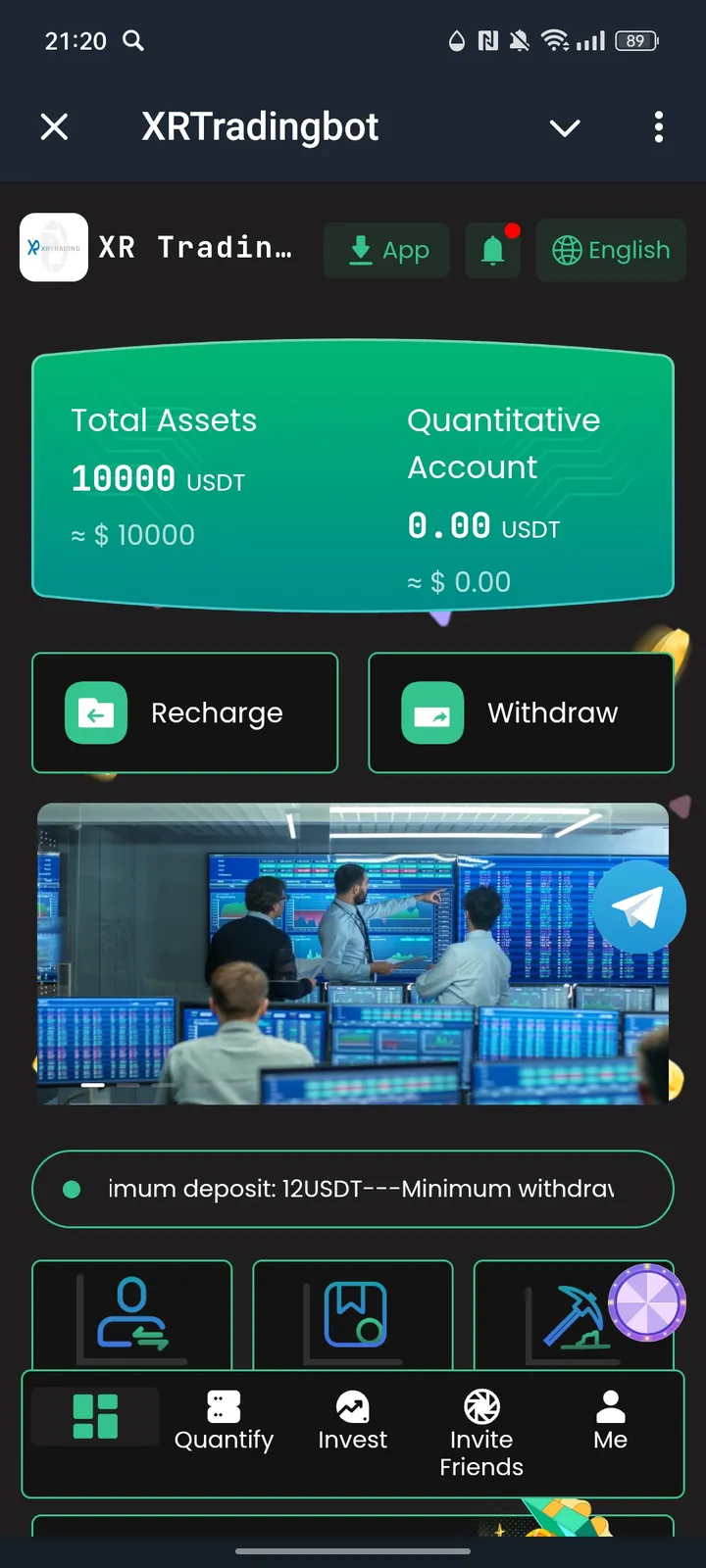Tap the Recharge button
The width and height of the screenshot is (706, 1568).
(184, 712)
